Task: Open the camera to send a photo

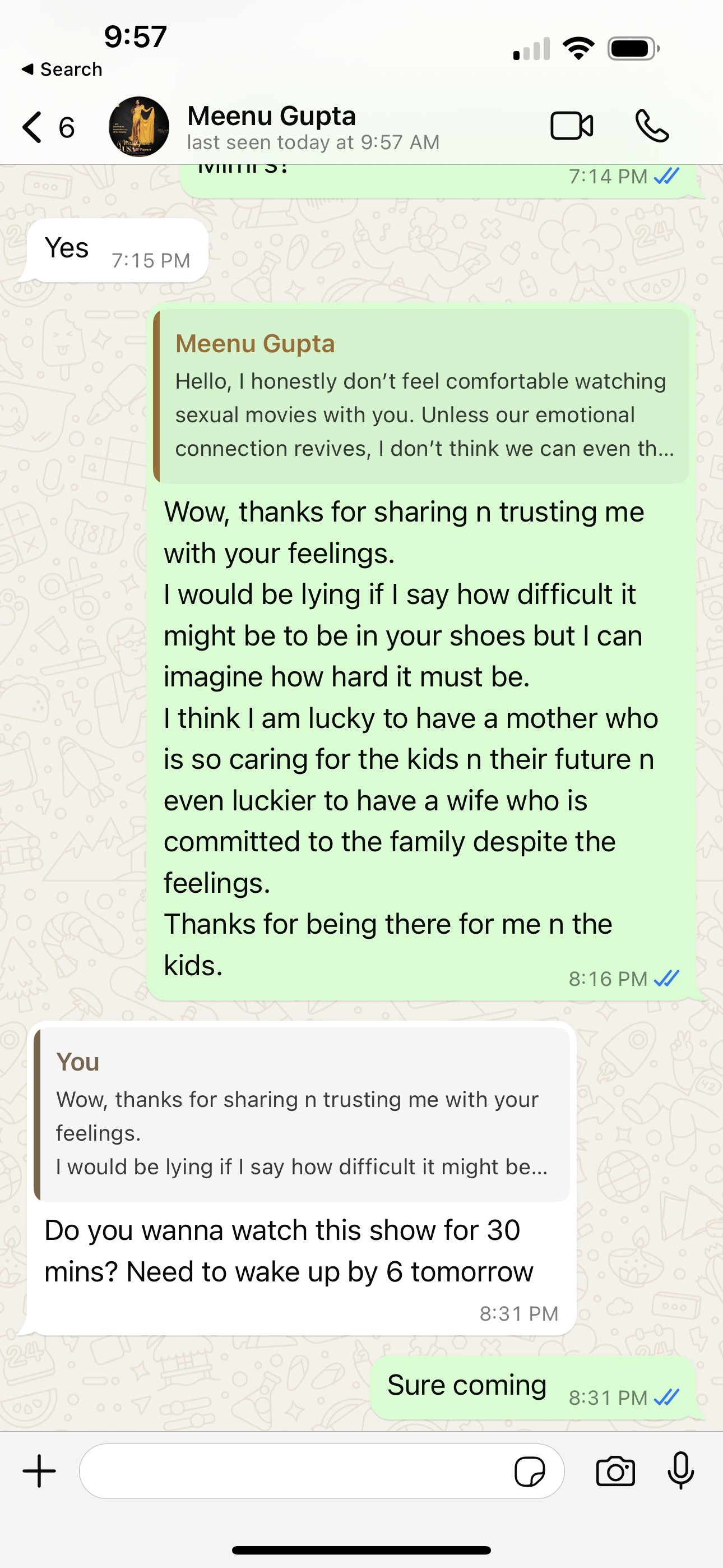Action: tap(615, 1472)
